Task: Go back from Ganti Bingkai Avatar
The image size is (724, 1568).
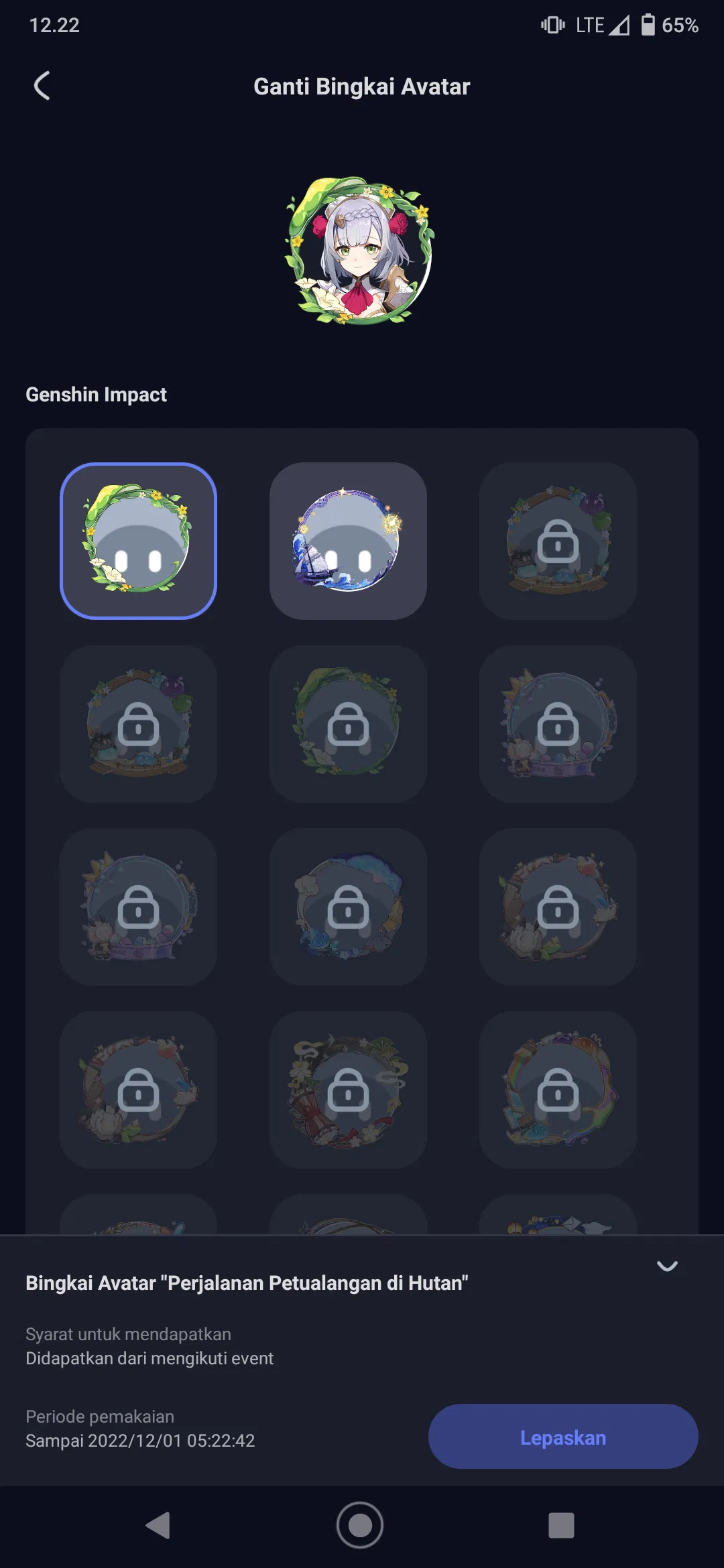Action: click(42, 86)
